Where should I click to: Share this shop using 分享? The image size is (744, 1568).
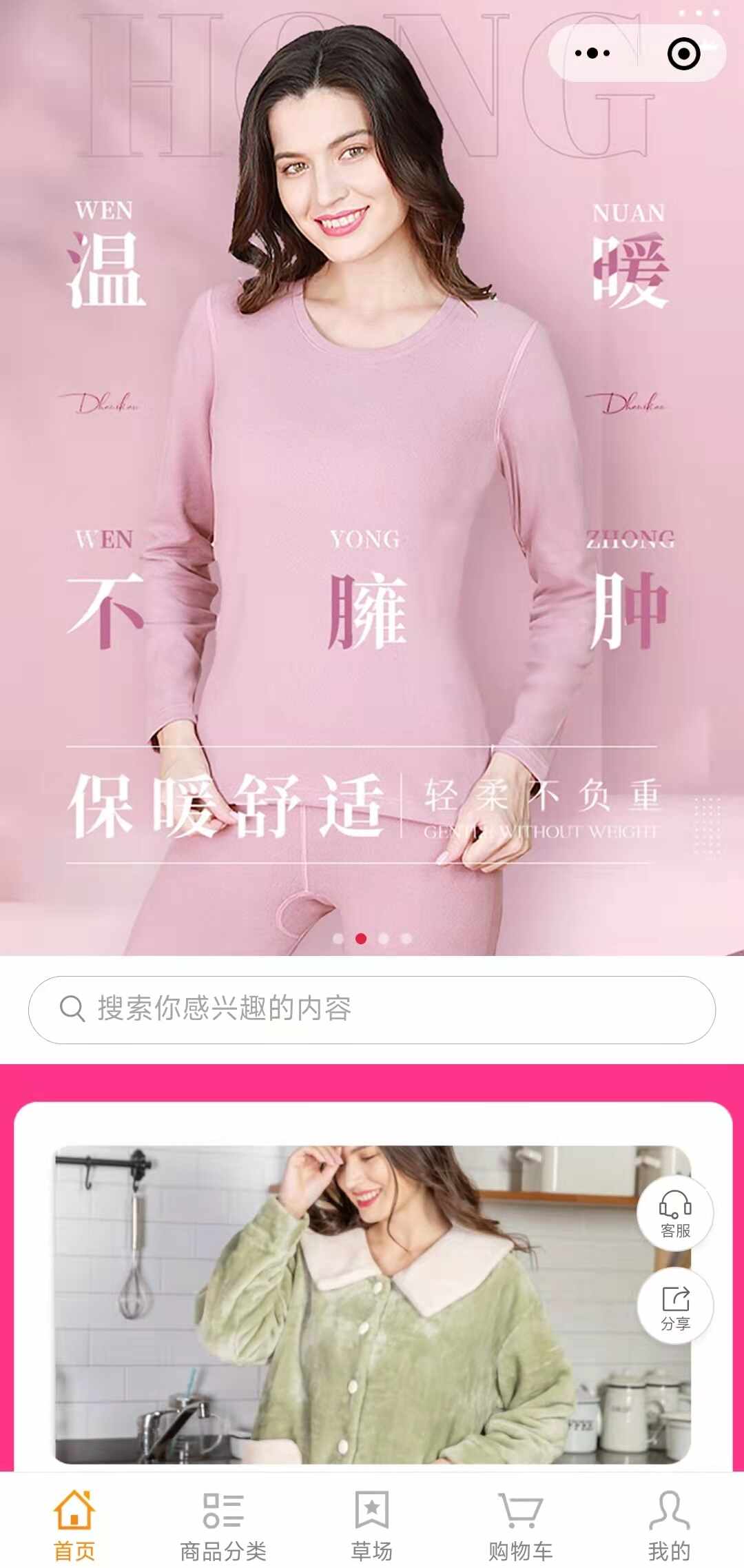(675, 1306)
